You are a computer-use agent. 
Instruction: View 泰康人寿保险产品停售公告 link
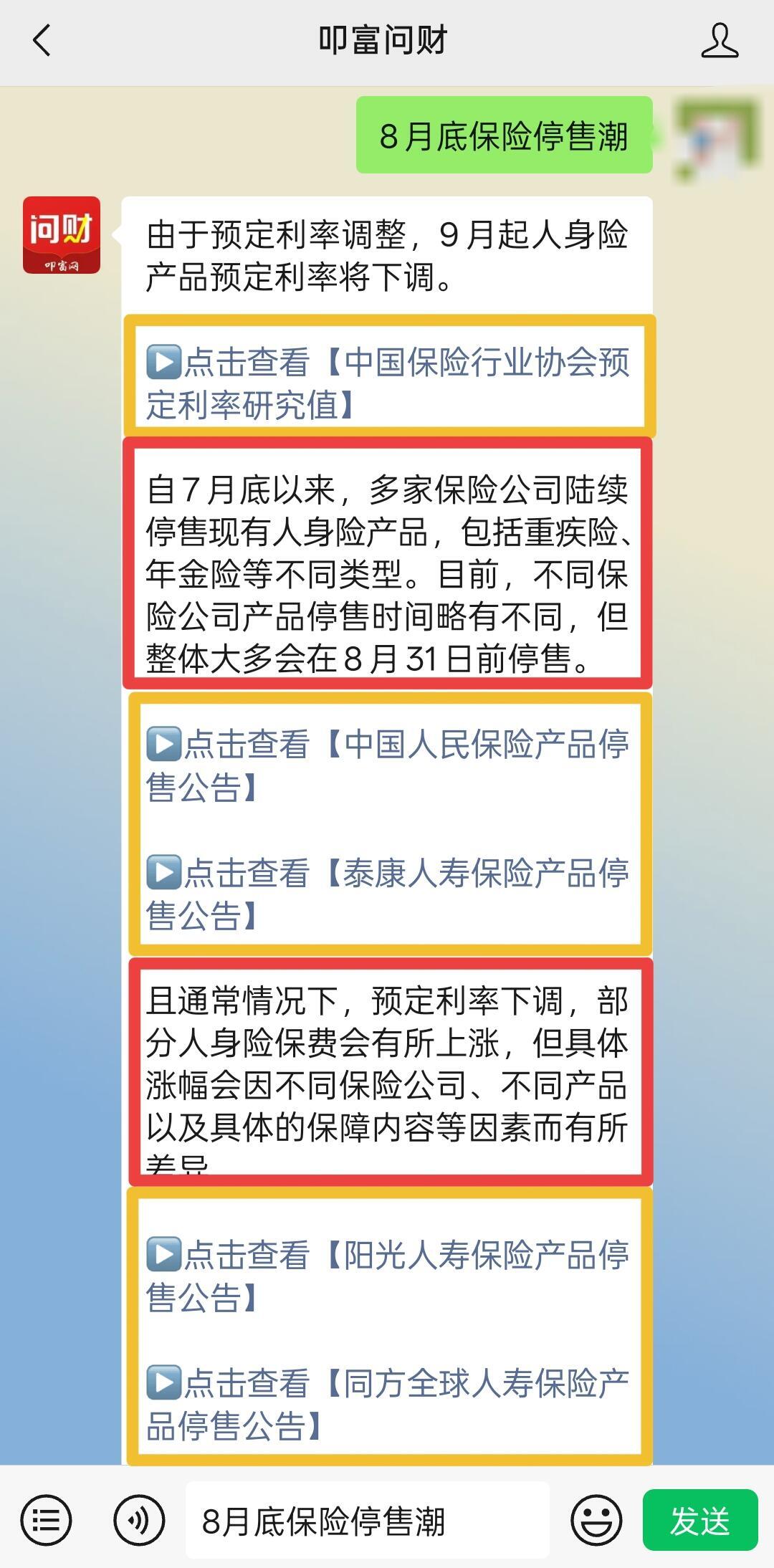(387, 893)
